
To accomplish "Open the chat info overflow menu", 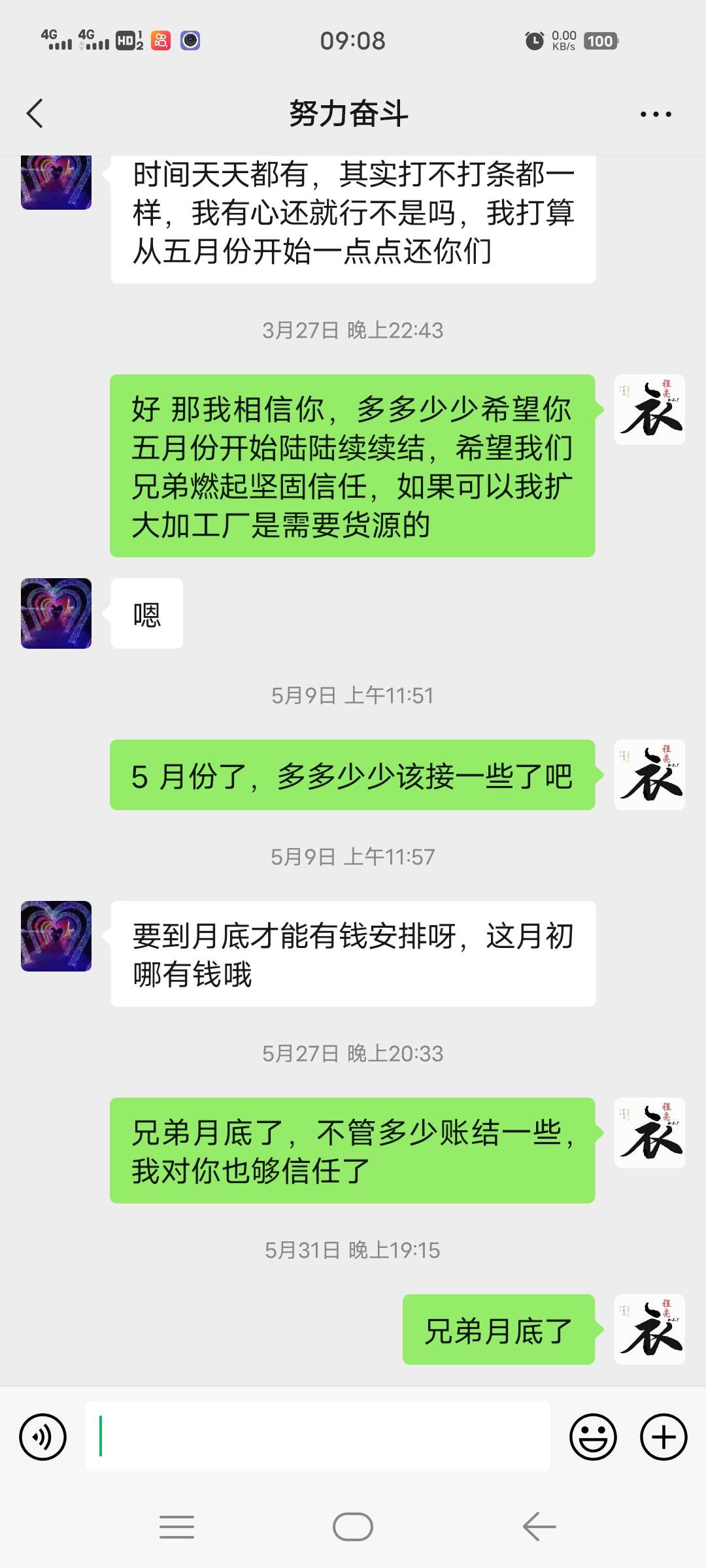I will click(x=656, y=114).
